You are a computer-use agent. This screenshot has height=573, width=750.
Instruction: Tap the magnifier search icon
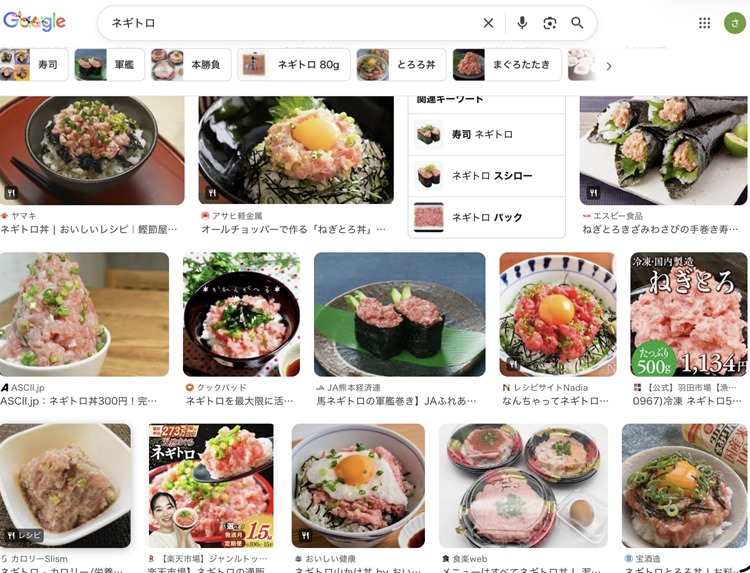click(577, 23)
